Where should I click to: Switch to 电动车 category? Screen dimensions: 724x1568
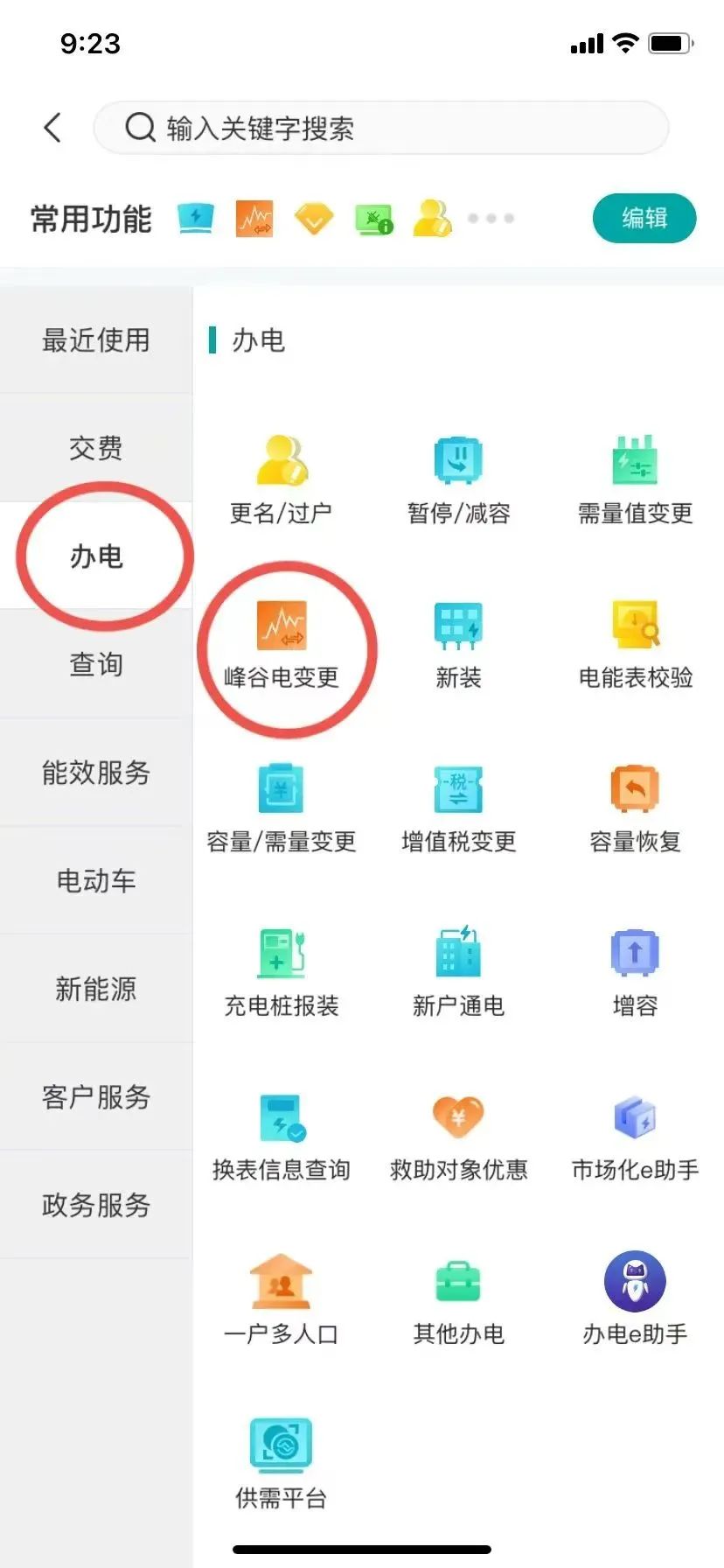click(96, 880)
